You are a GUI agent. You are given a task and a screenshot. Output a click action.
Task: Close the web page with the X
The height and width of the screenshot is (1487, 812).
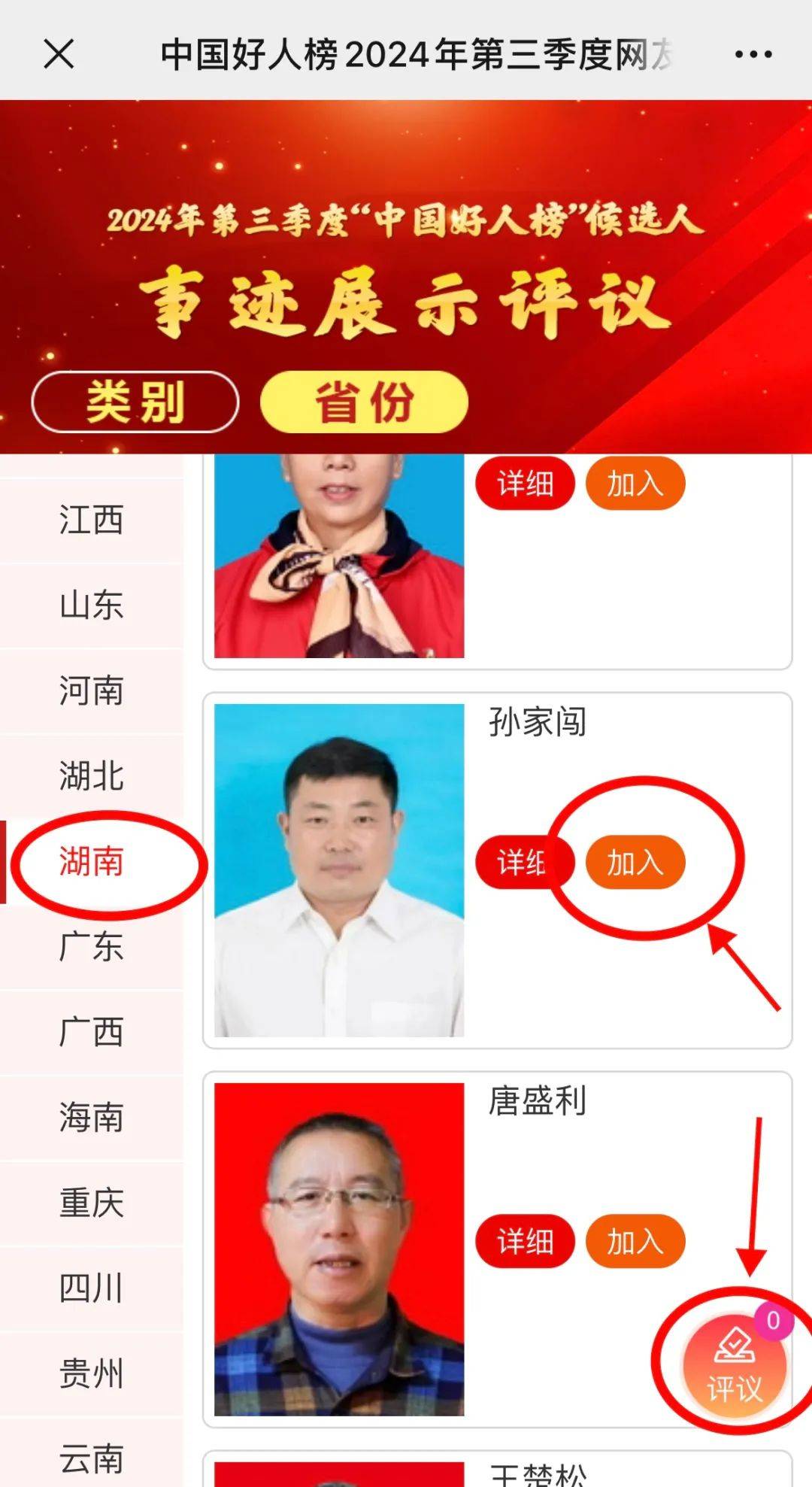(x=59, y=54)
